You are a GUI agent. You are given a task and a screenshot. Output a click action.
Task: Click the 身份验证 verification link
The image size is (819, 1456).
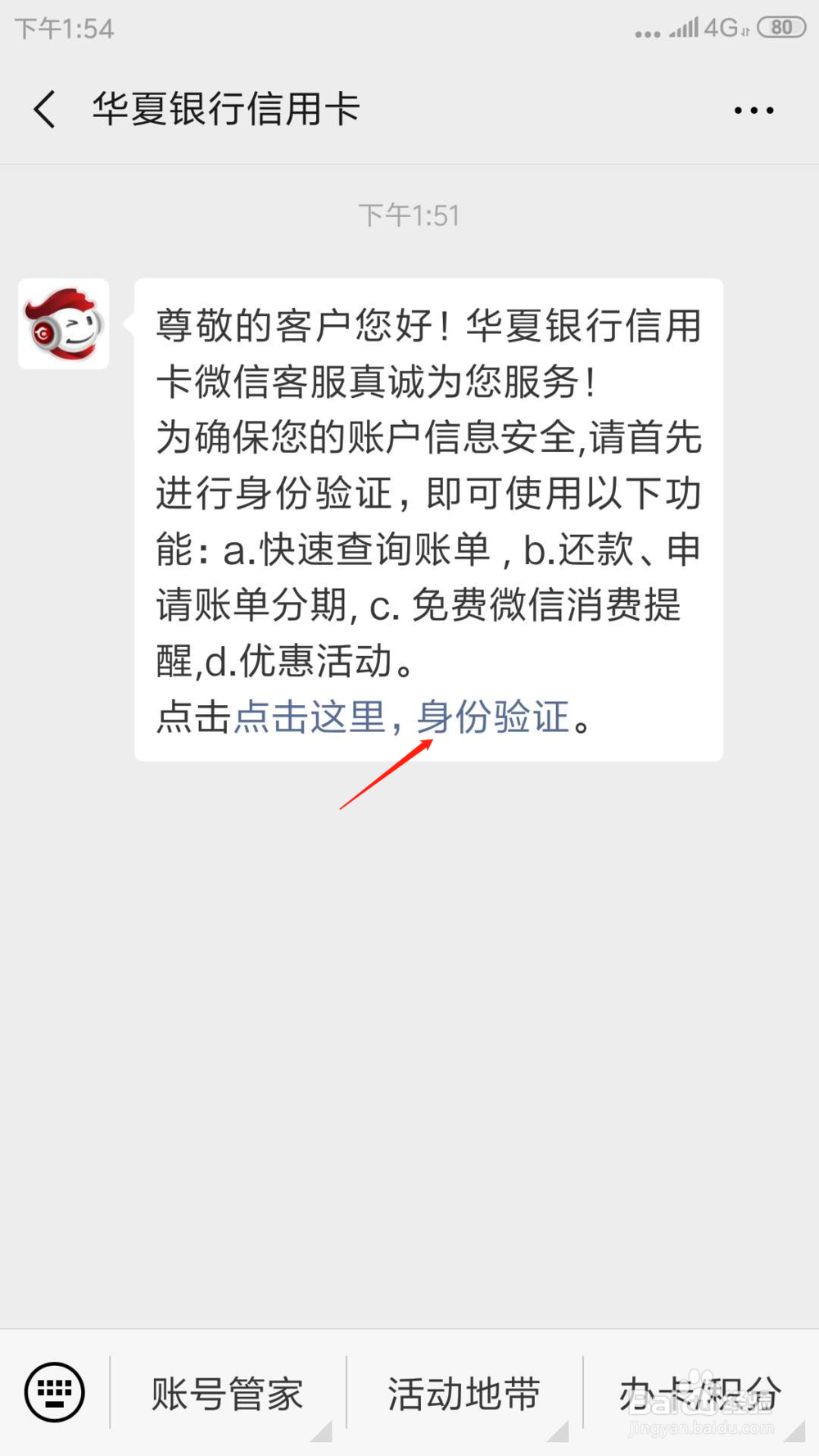(x=492, y=717)
